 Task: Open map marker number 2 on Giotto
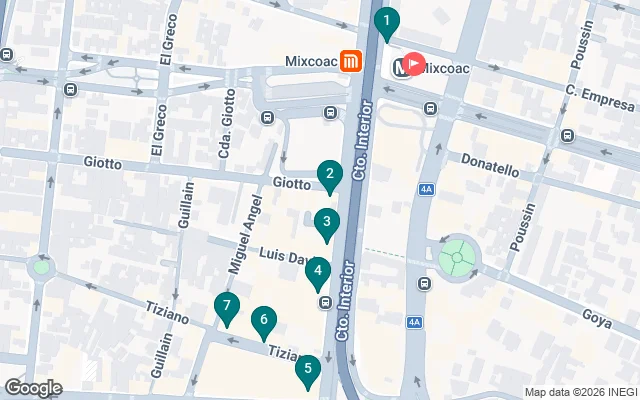pos(330,175)
